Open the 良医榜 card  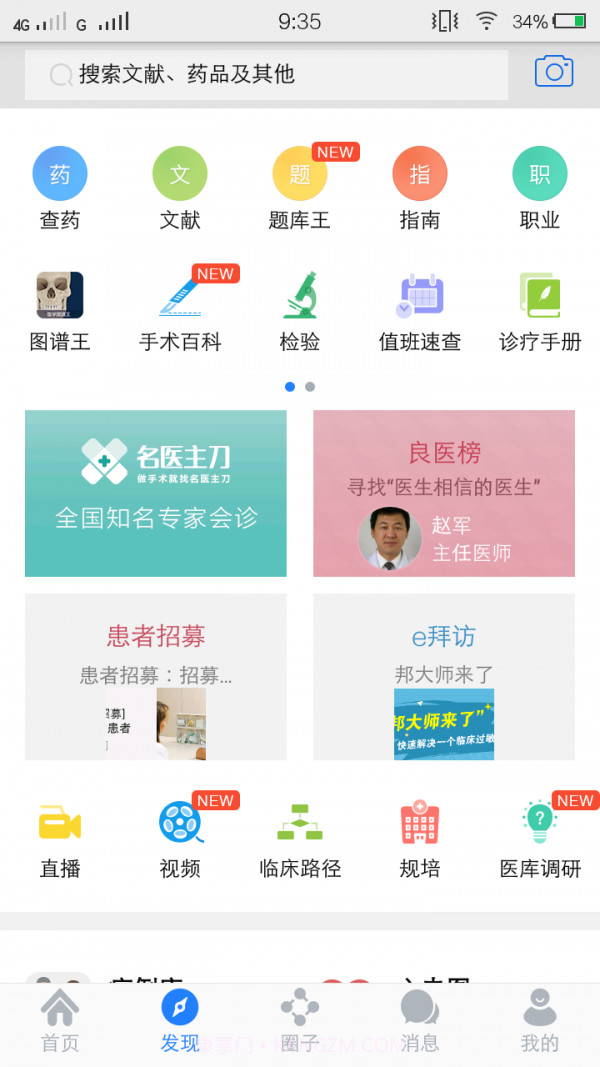[x=444, y=493]
